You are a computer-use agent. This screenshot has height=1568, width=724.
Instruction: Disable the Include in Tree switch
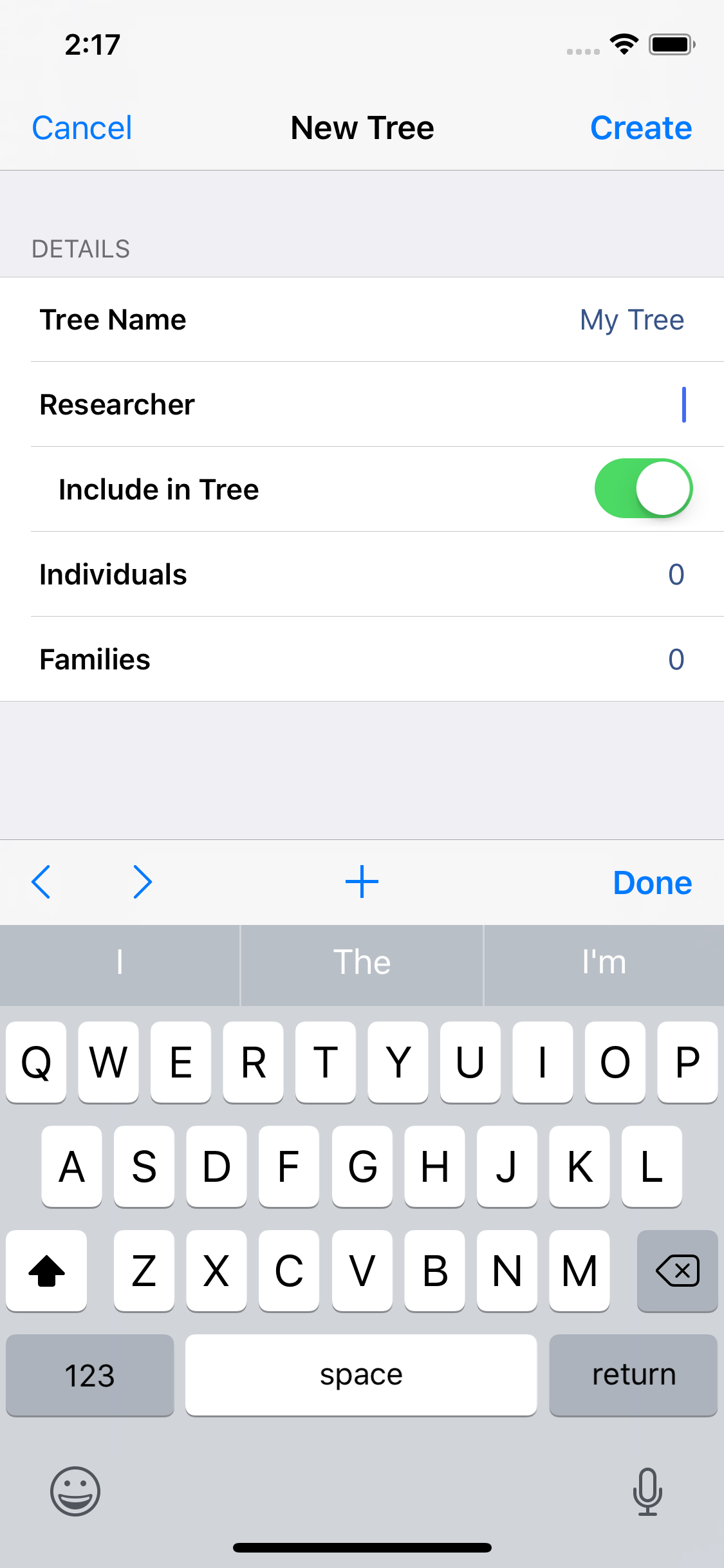pyautogui.click(x=643, y=489)
